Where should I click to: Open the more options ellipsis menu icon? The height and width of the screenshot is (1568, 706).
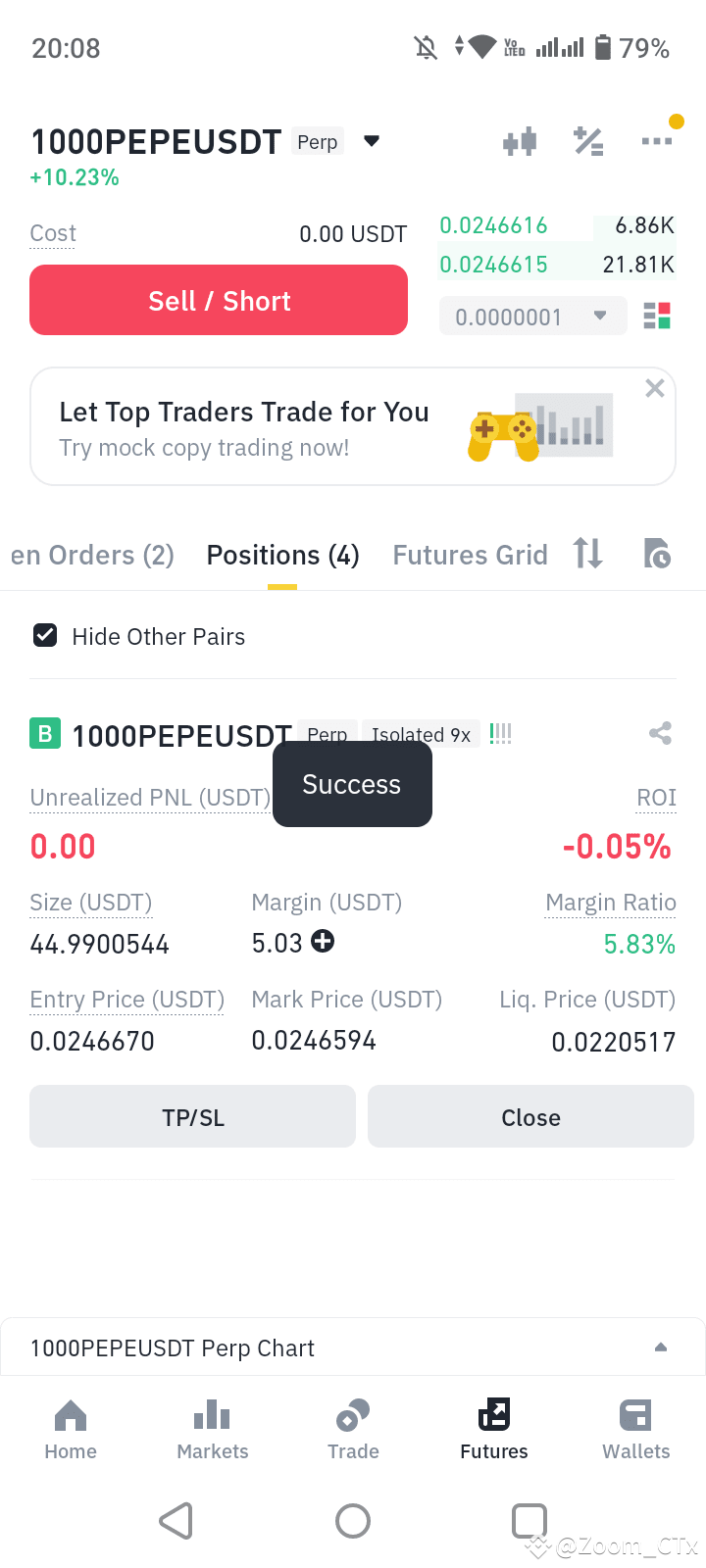657,140
